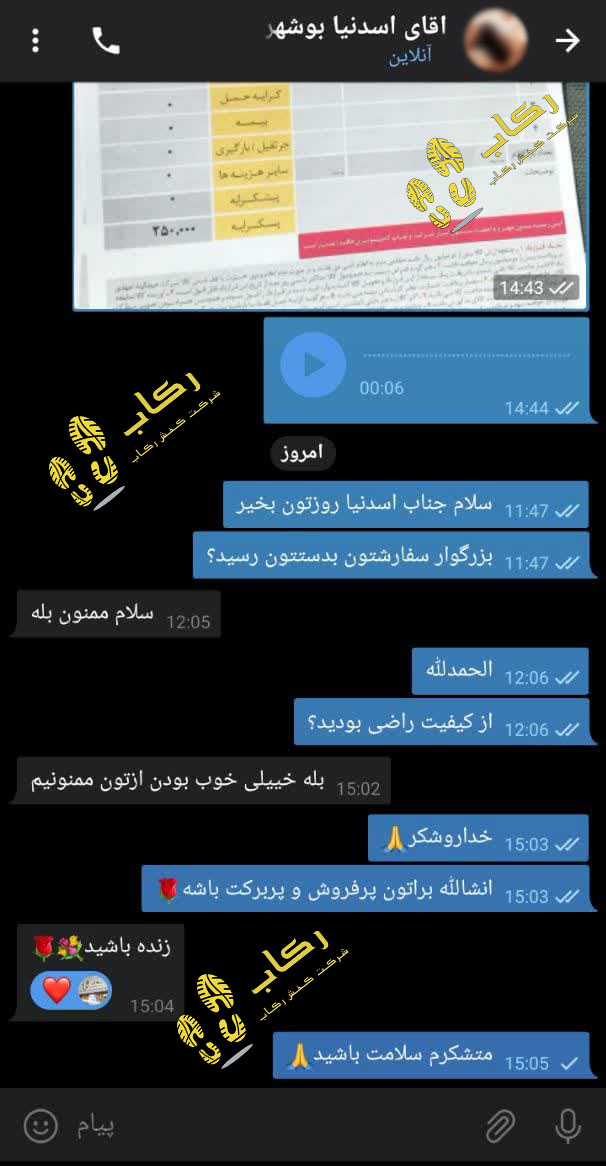Viewport: 606px width, 1166px height.
Task: Start a voice call with the contact
Action: click(x=105, y=40)
